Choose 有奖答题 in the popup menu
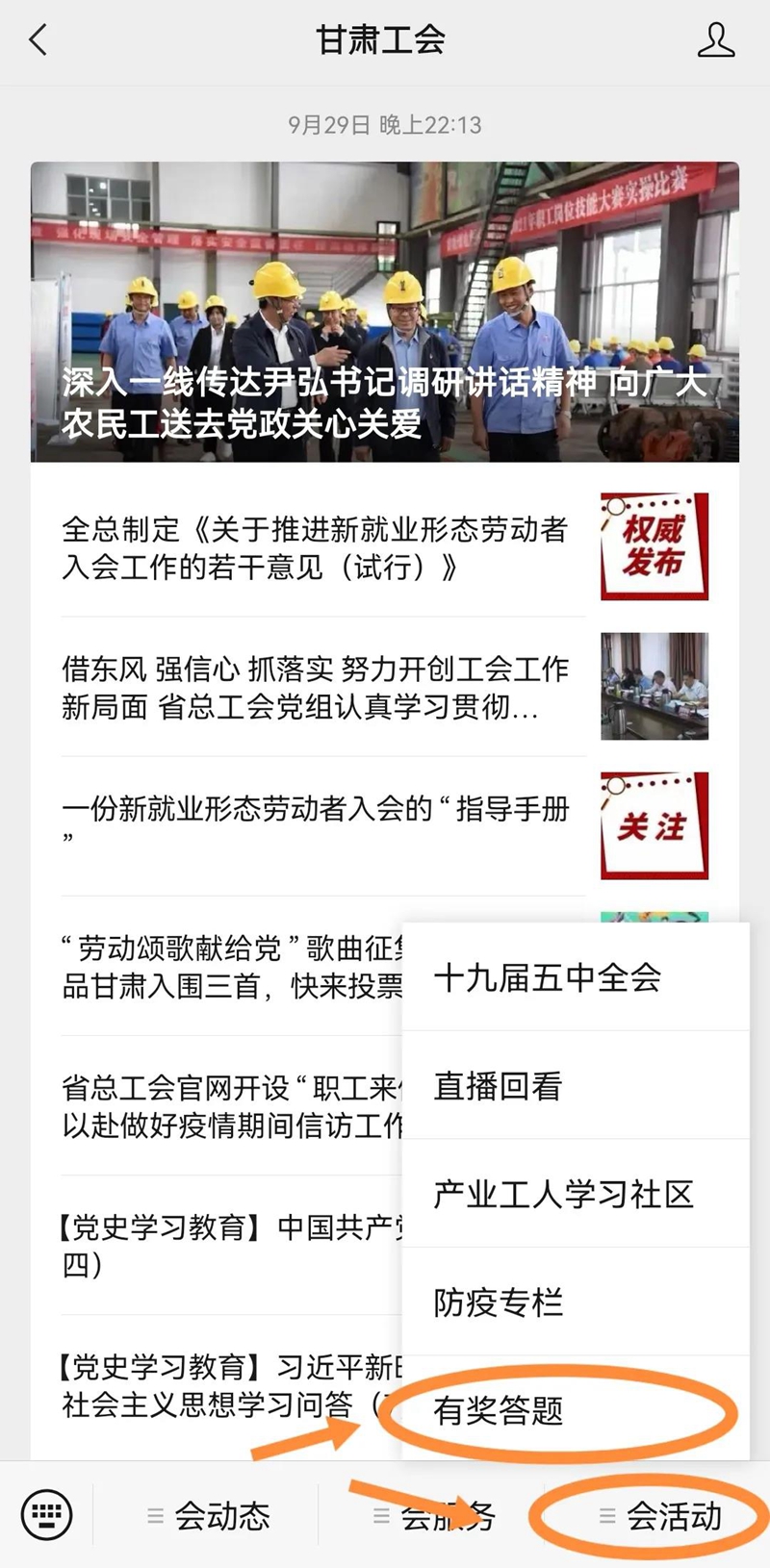 (x=575, y=1410)
